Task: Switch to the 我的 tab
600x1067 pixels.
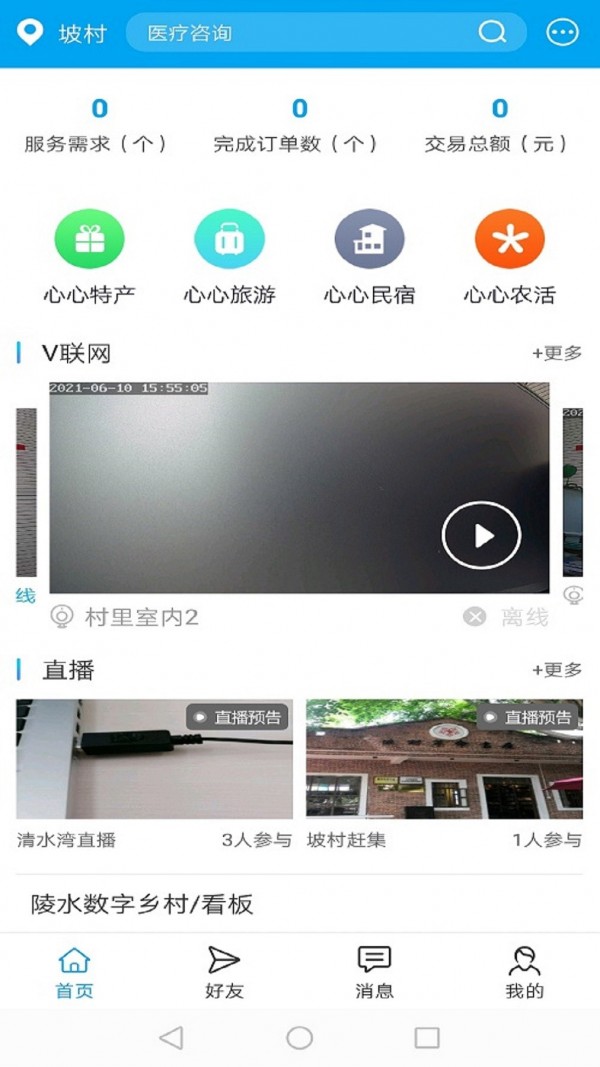Action: tap(524, 972)
